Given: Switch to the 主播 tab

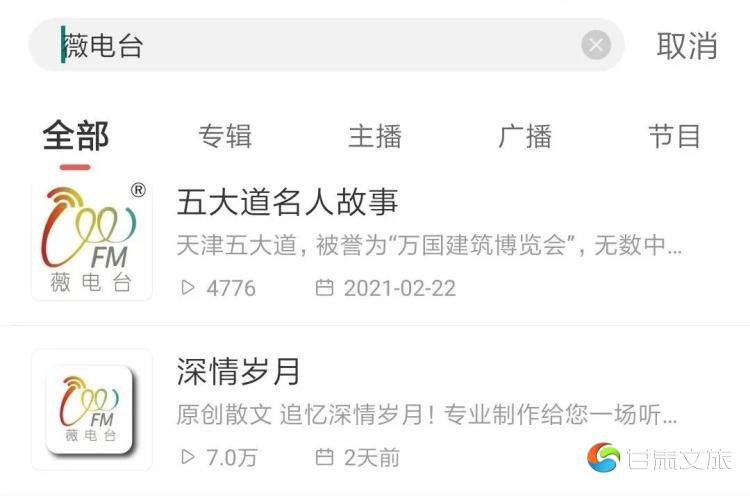Looking at the screenshot, I should pos(375,136).
